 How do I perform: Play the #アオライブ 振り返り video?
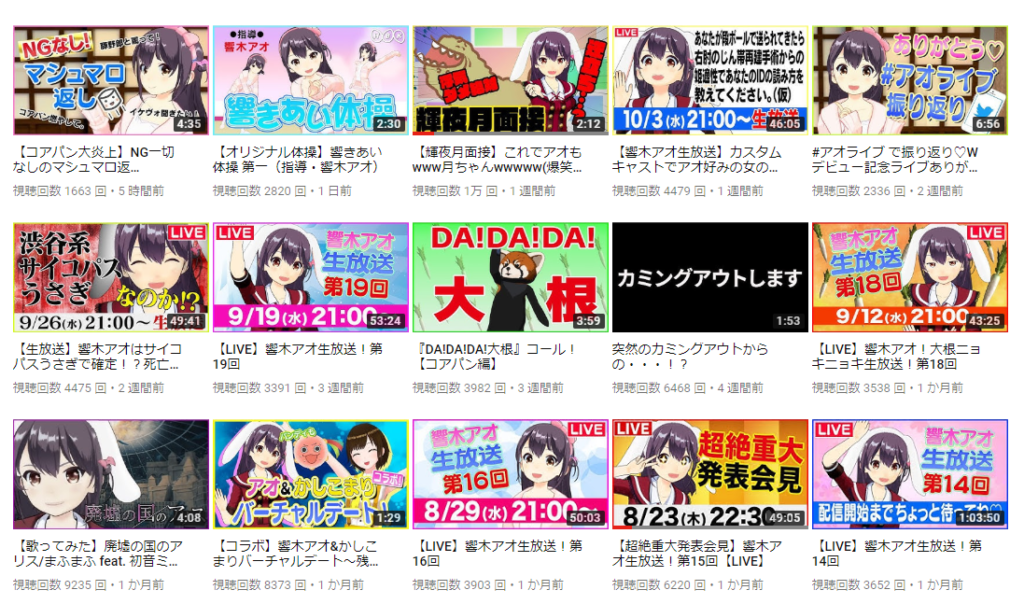(x=910, y=80)
